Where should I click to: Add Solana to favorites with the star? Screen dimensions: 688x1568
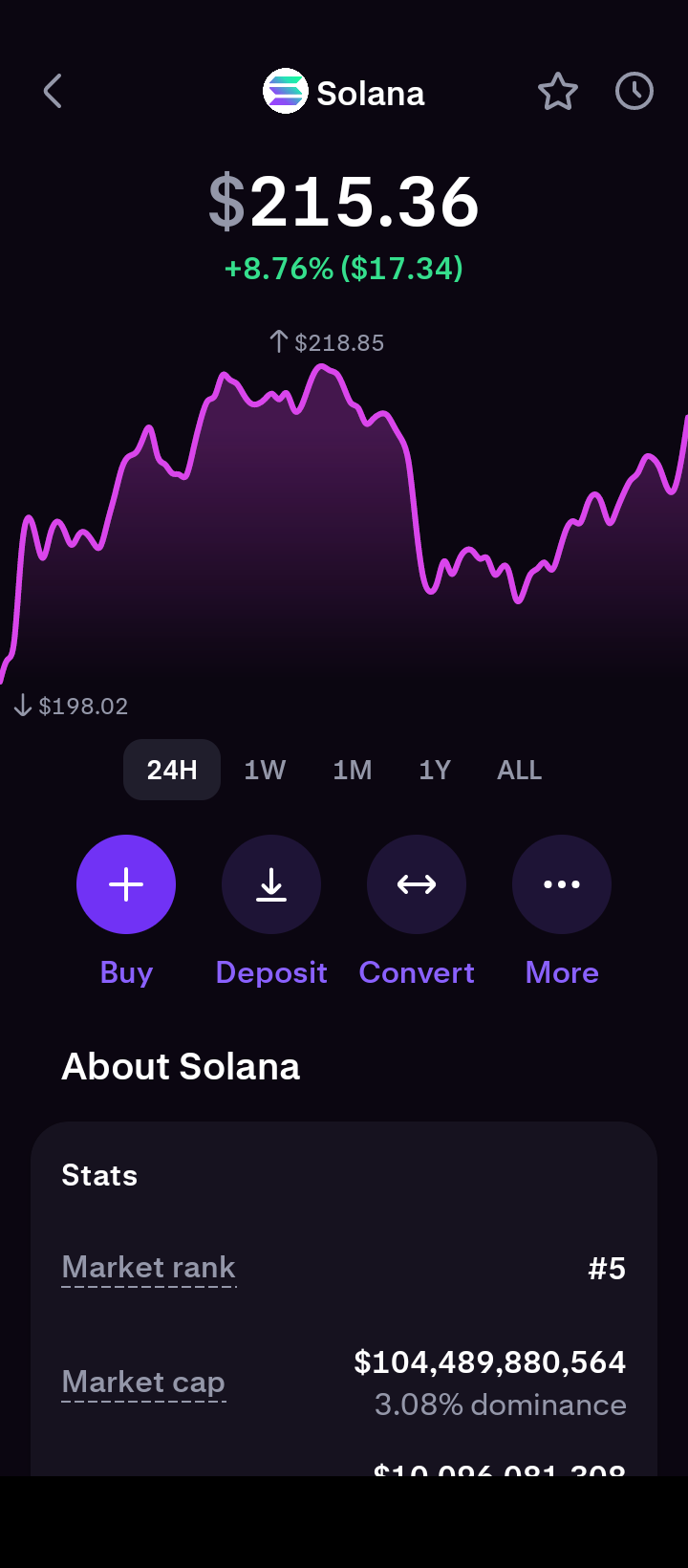tap(558, 92)
